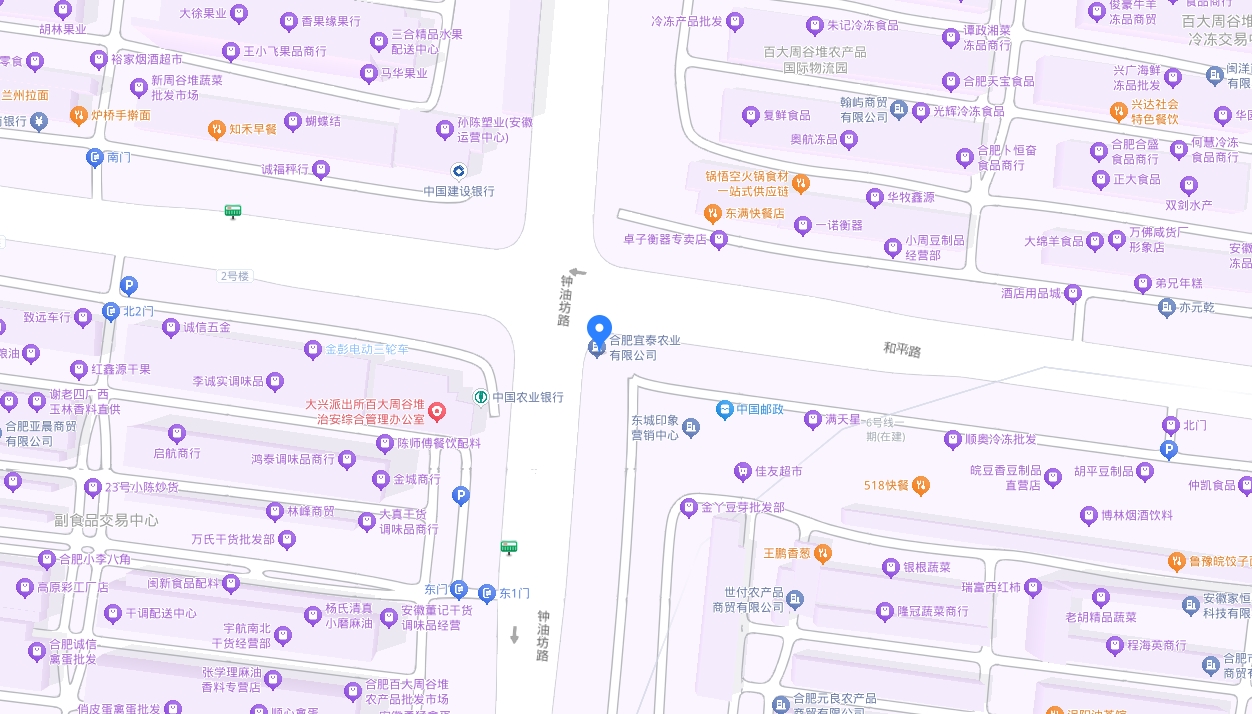Select 炉桥手擀面 noodle restaurant marker
The height and width of the screenshot is (714, 1252).
point(79,115)
